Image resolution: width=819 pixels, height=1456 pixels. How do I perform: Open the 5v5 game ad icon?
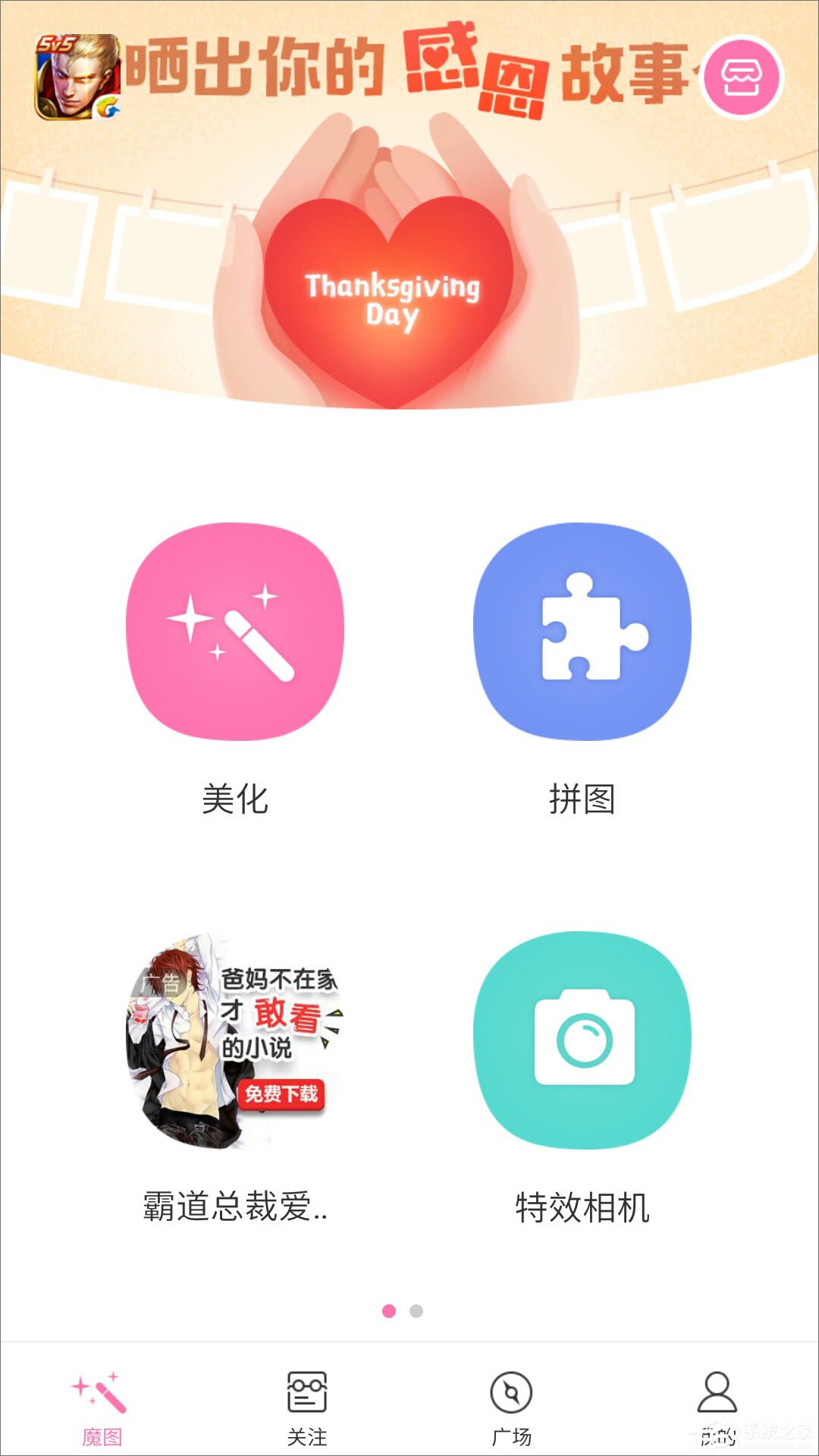[77, 77]
